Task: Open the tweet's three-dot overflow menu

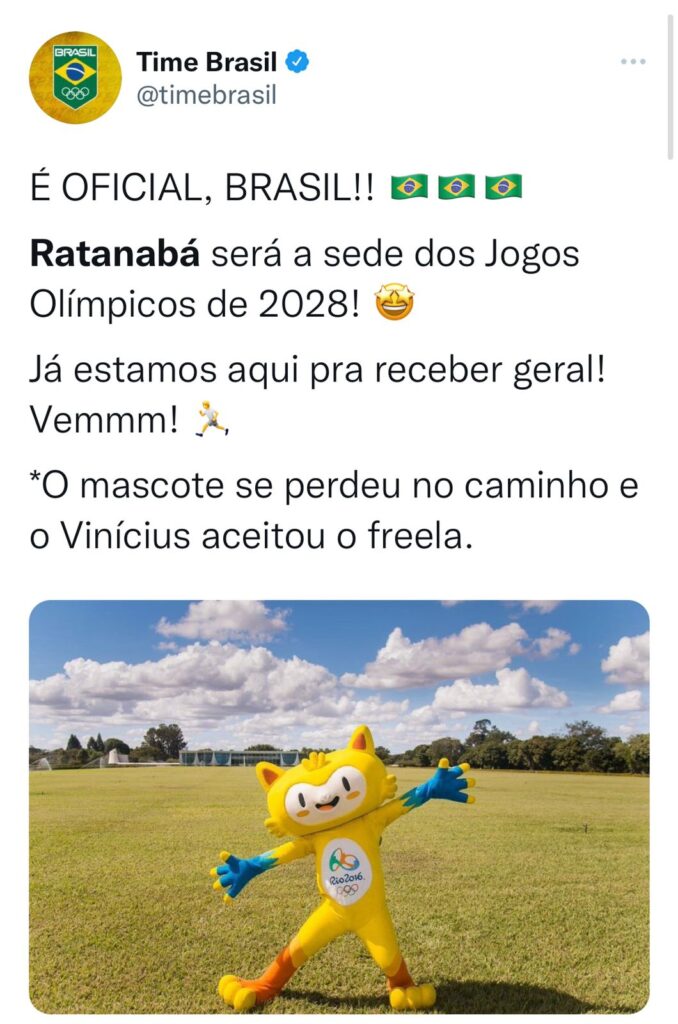Action: point(632,62)
